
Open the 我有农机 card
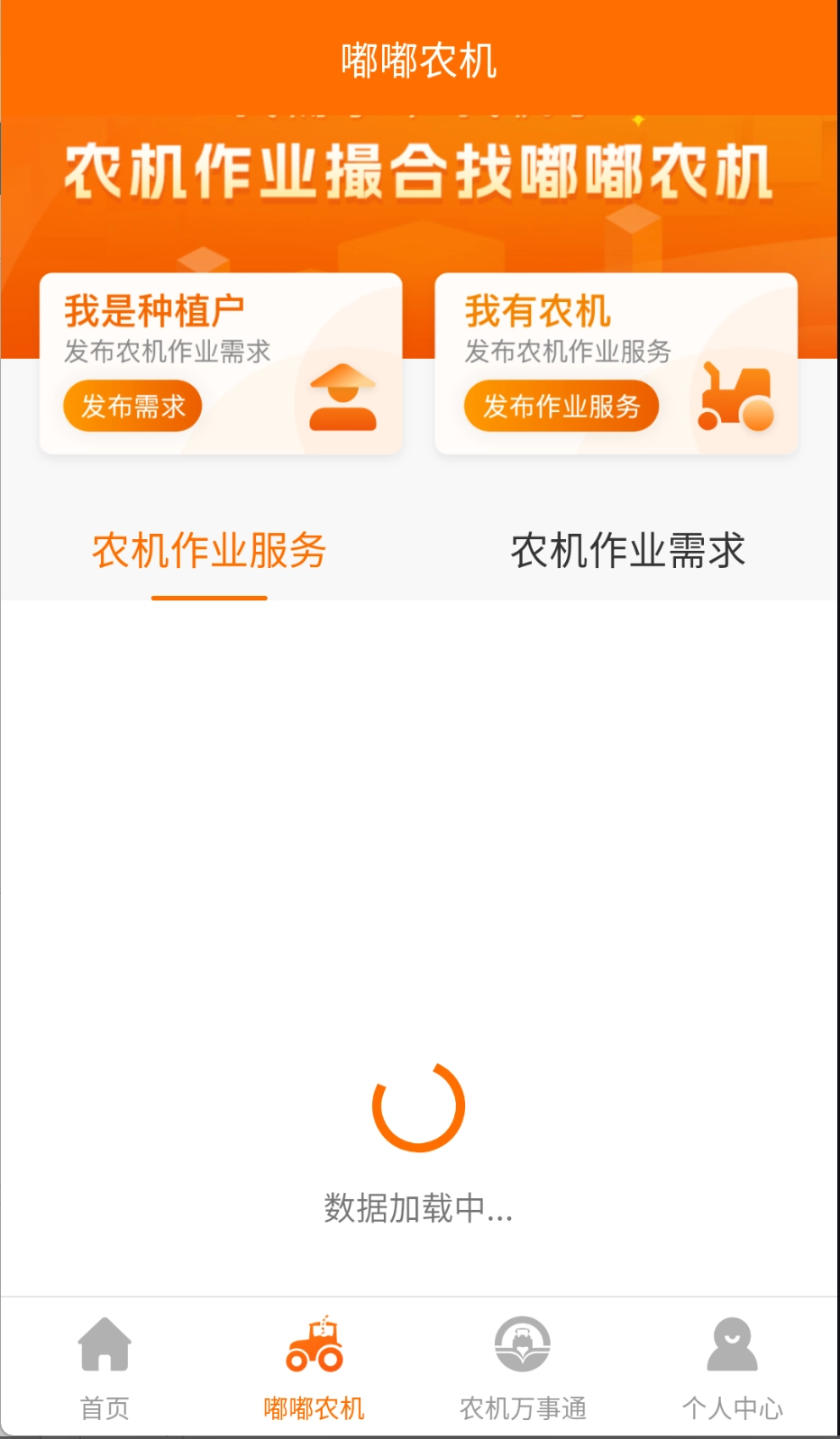[616, 362]
